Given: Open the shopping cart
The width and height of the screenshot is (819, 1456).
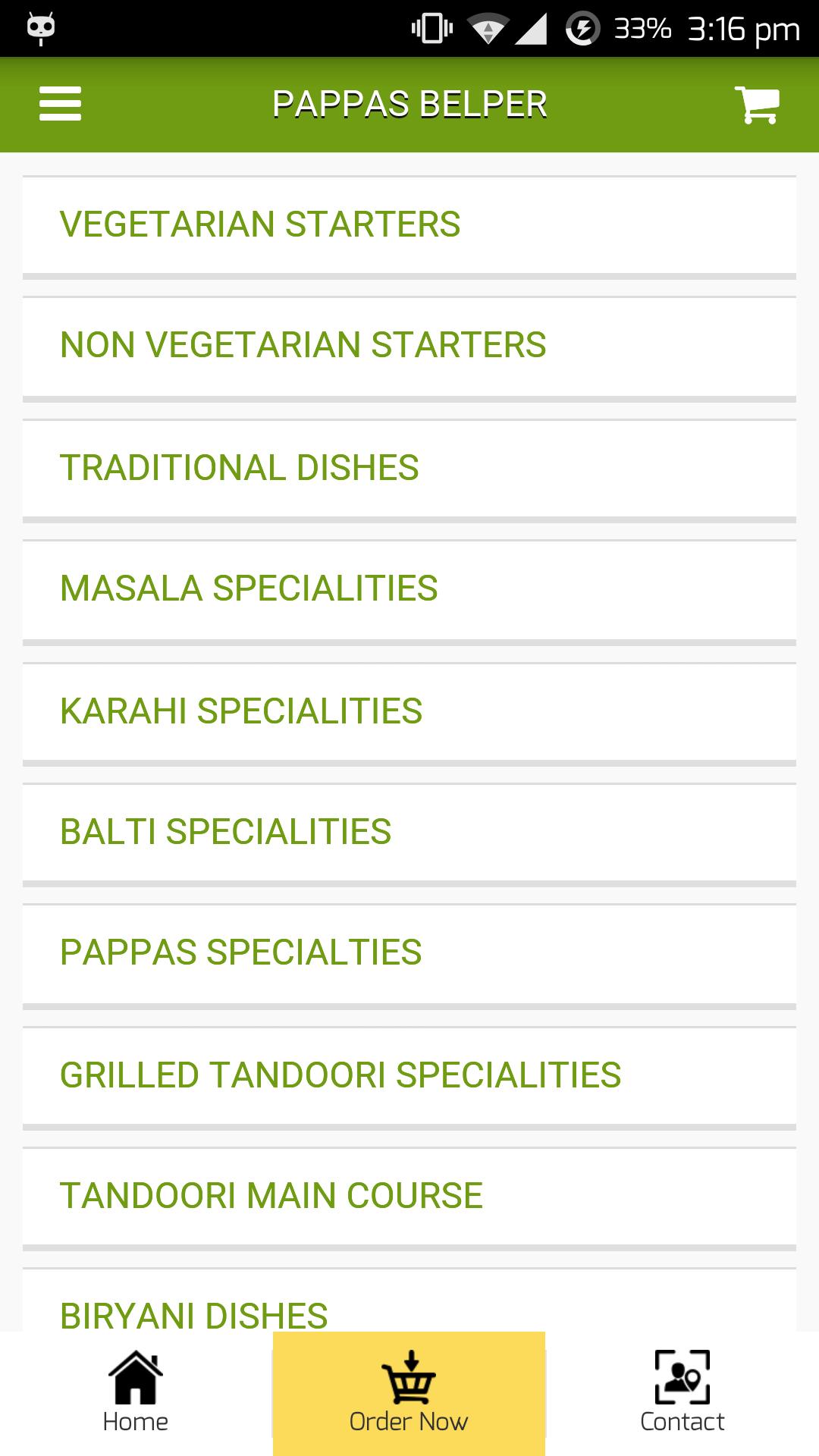Looking at the screenshot, I should click(757, 105).
